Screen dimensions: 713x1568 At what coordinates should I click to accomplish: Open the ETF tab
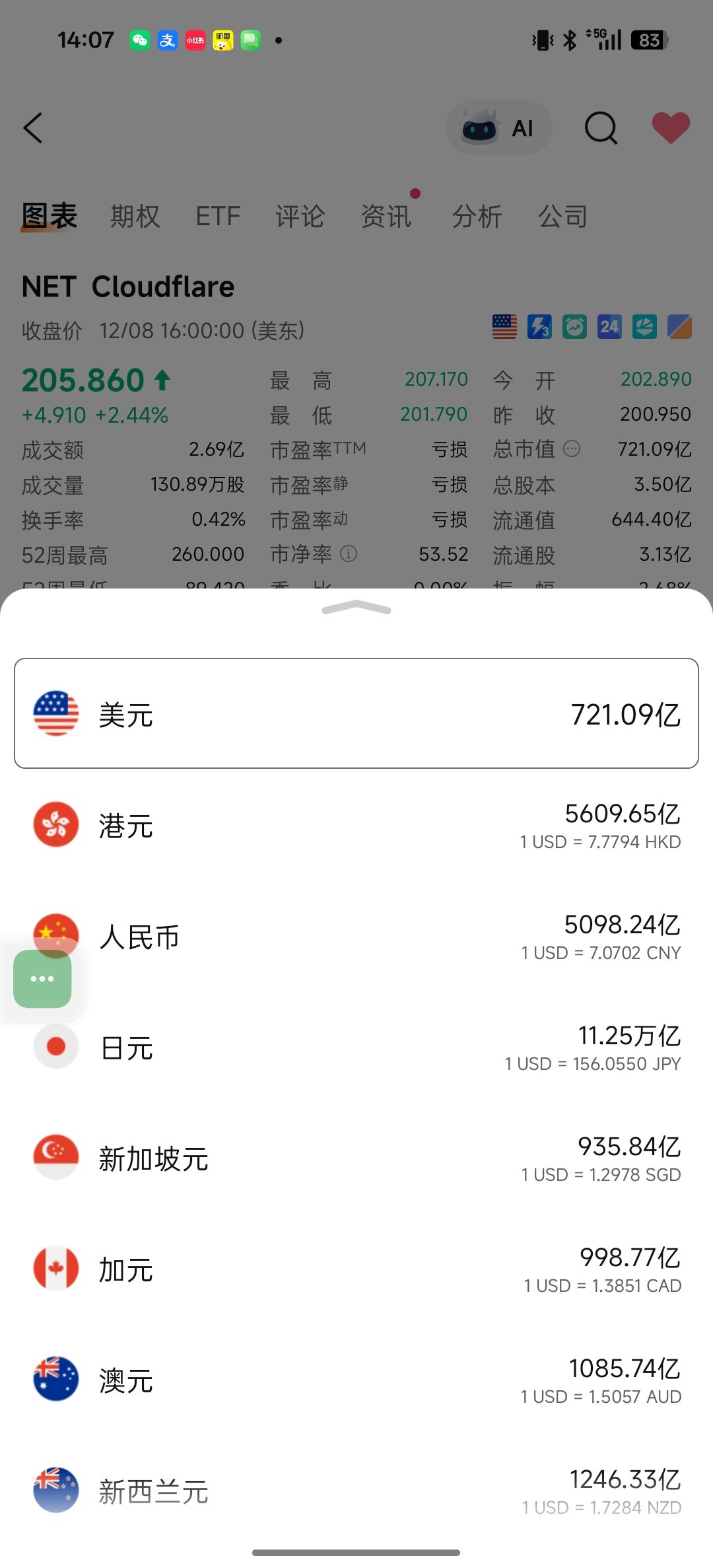point(218,216)
